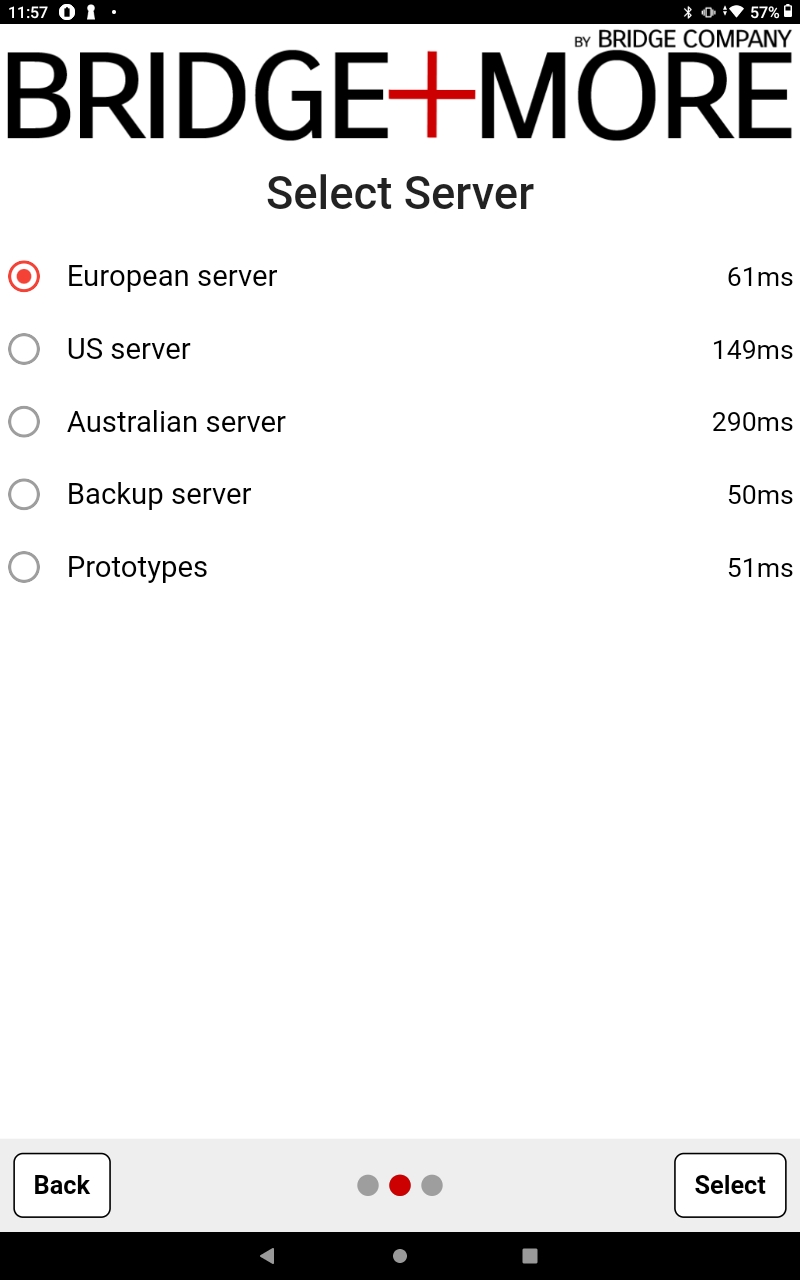Confirm with the Select button
The width and height of the screenshot is (800, 1280).
730,1185
